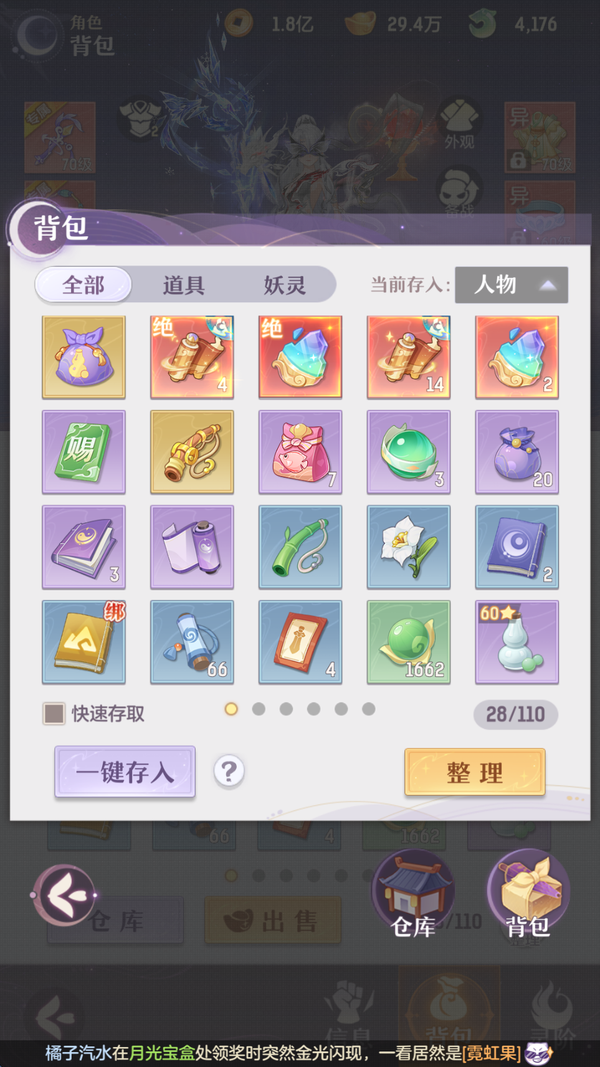Go back with the round arrow button
The width and height of the screenshot is (600, 1067).
(x=65, y=894)
